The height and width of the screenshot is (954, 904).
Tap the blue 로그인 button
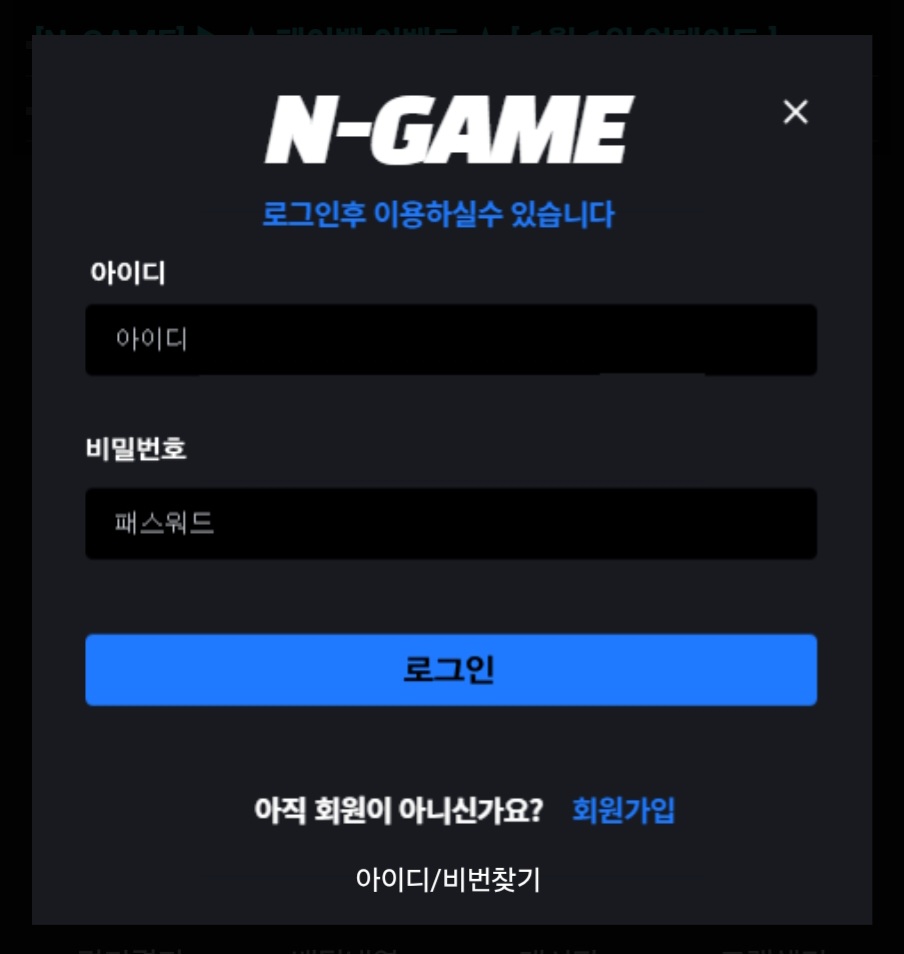coord(450,670)
